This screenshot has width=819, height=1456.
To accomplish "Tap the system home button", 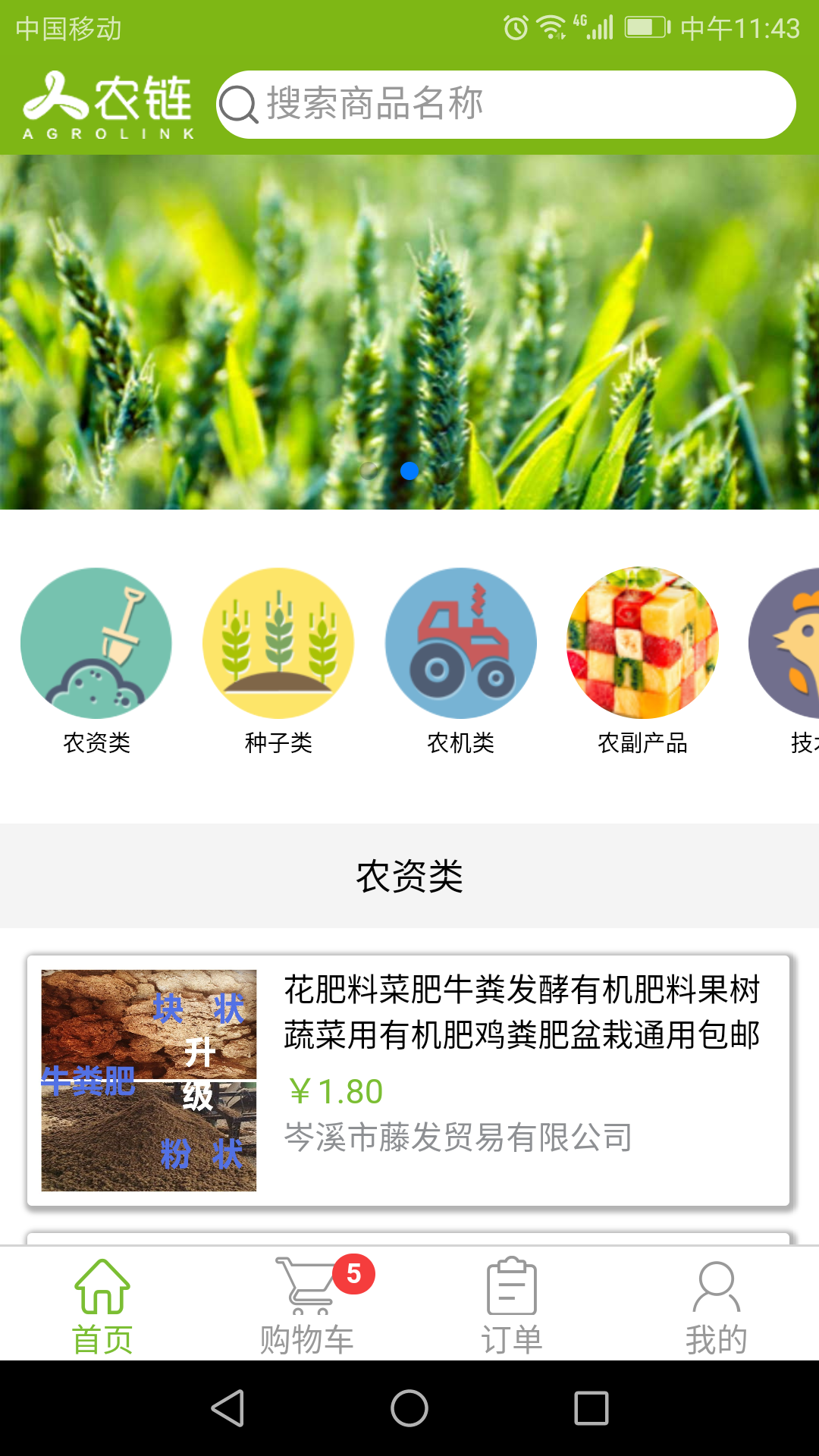I will click(409, 1408).
